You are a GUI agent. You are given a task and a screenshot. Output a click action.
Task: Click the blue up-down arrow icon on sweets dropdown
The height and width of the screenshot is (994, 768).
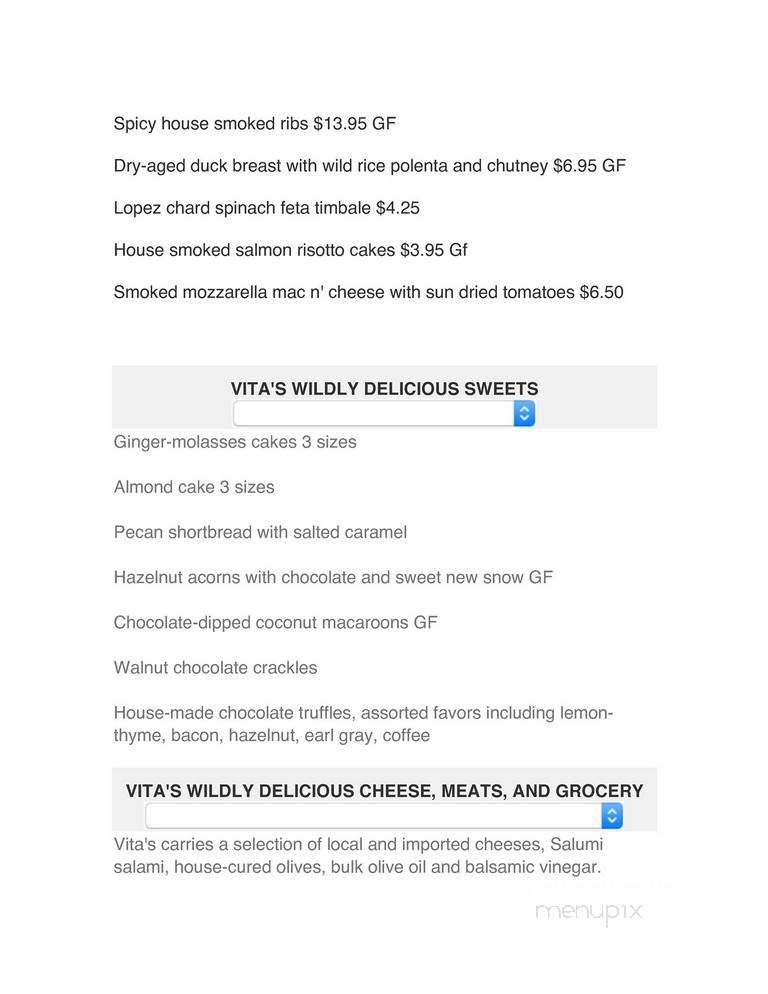coord(525,412)
